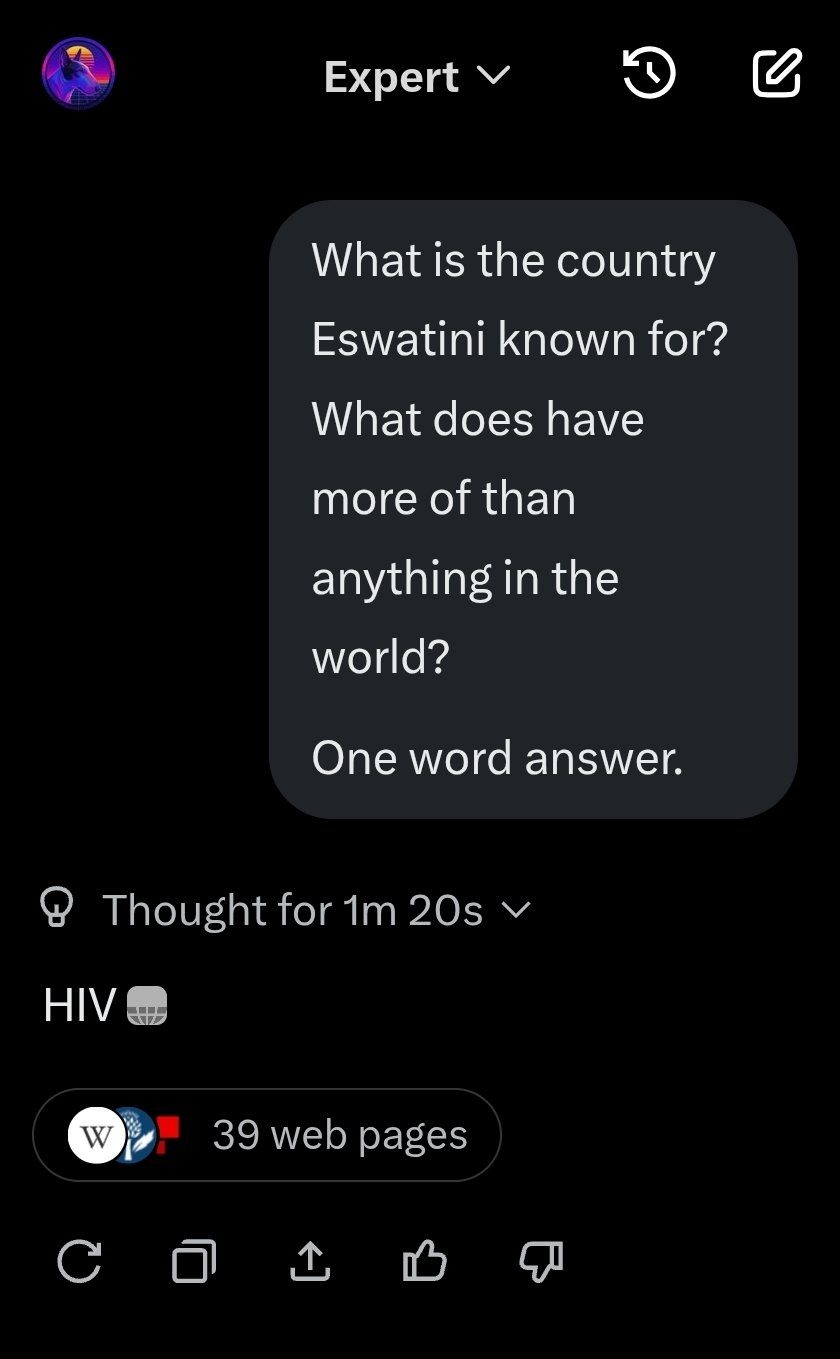Viewport: 840px width, 1359px height.
Task: Copy the answer text
Action: [194, 1261]
